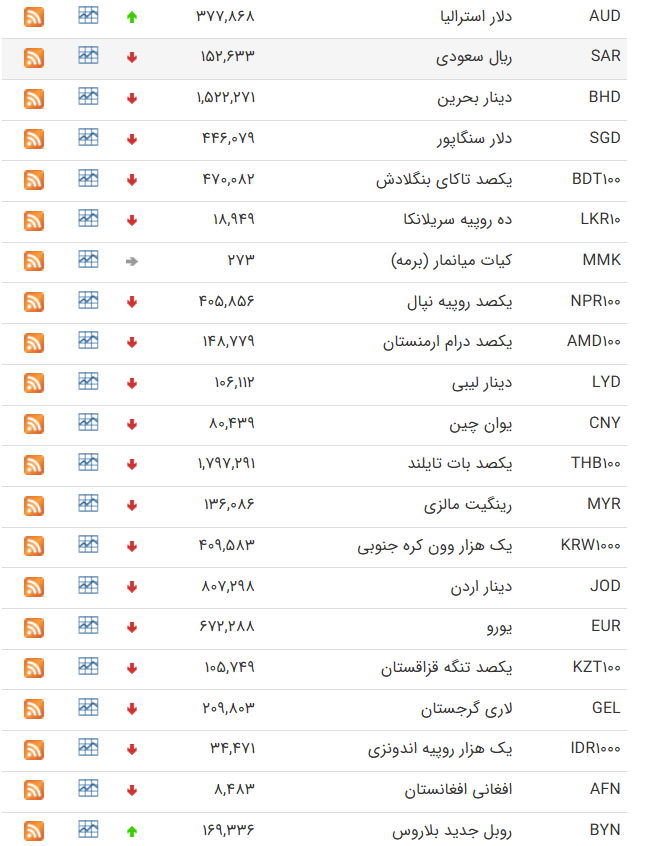Open the RSS feed for NPR100
The image size is (652, 846).
point(34,302)
